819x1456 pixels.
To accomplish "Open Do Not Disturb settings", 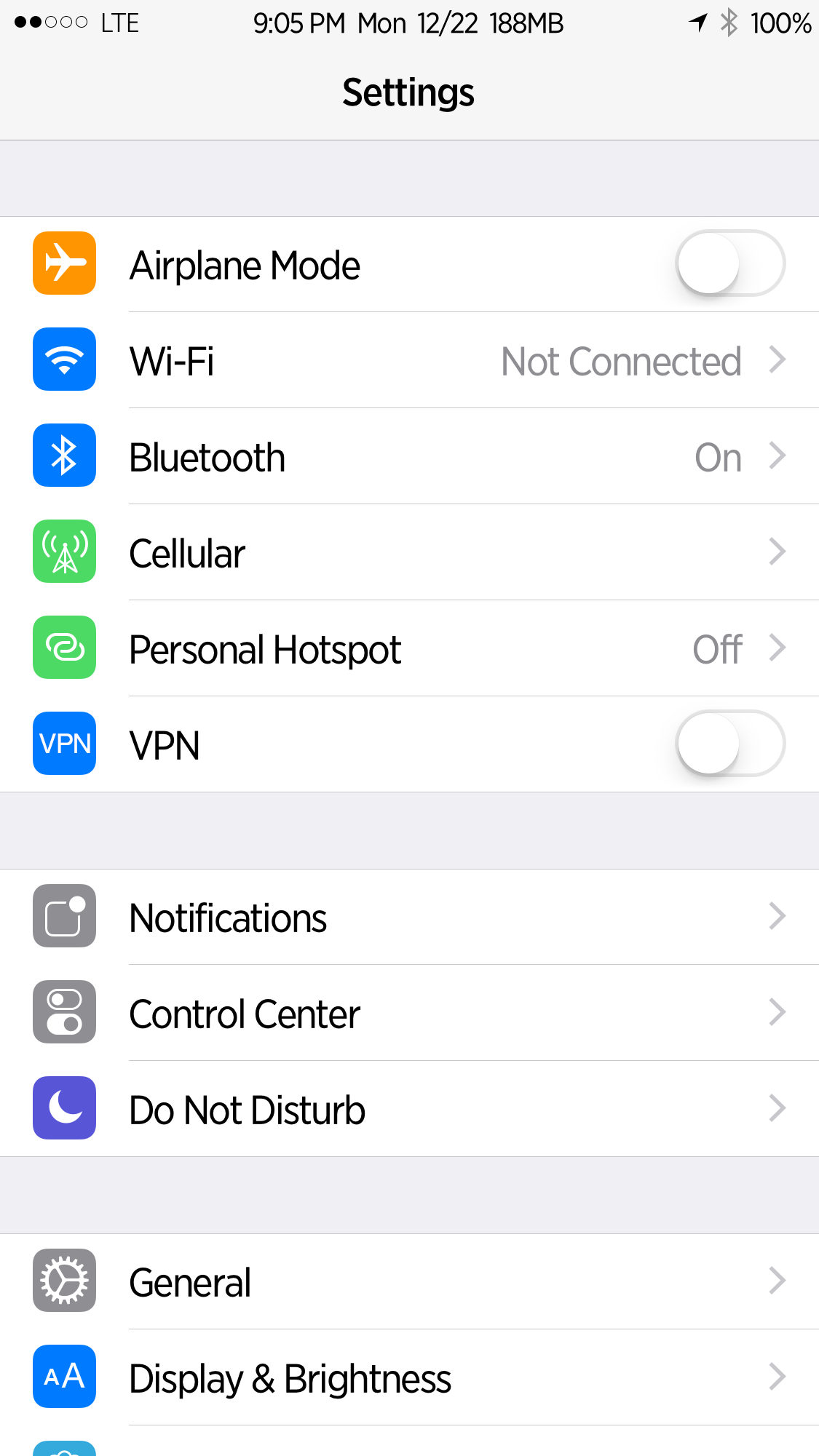I will click(x=409, y=1109).
